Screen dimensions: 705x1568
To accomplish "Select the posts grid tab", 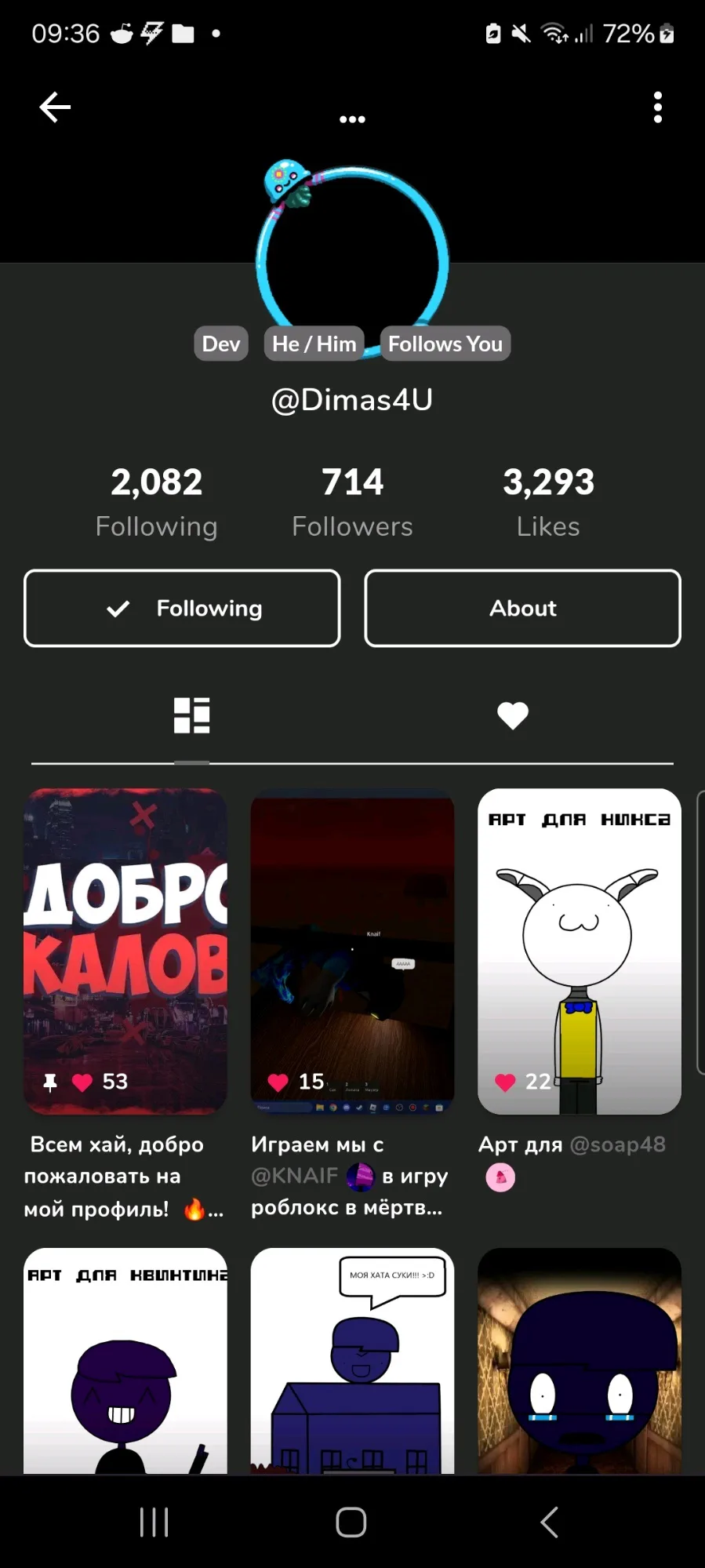I will (191, 715).
